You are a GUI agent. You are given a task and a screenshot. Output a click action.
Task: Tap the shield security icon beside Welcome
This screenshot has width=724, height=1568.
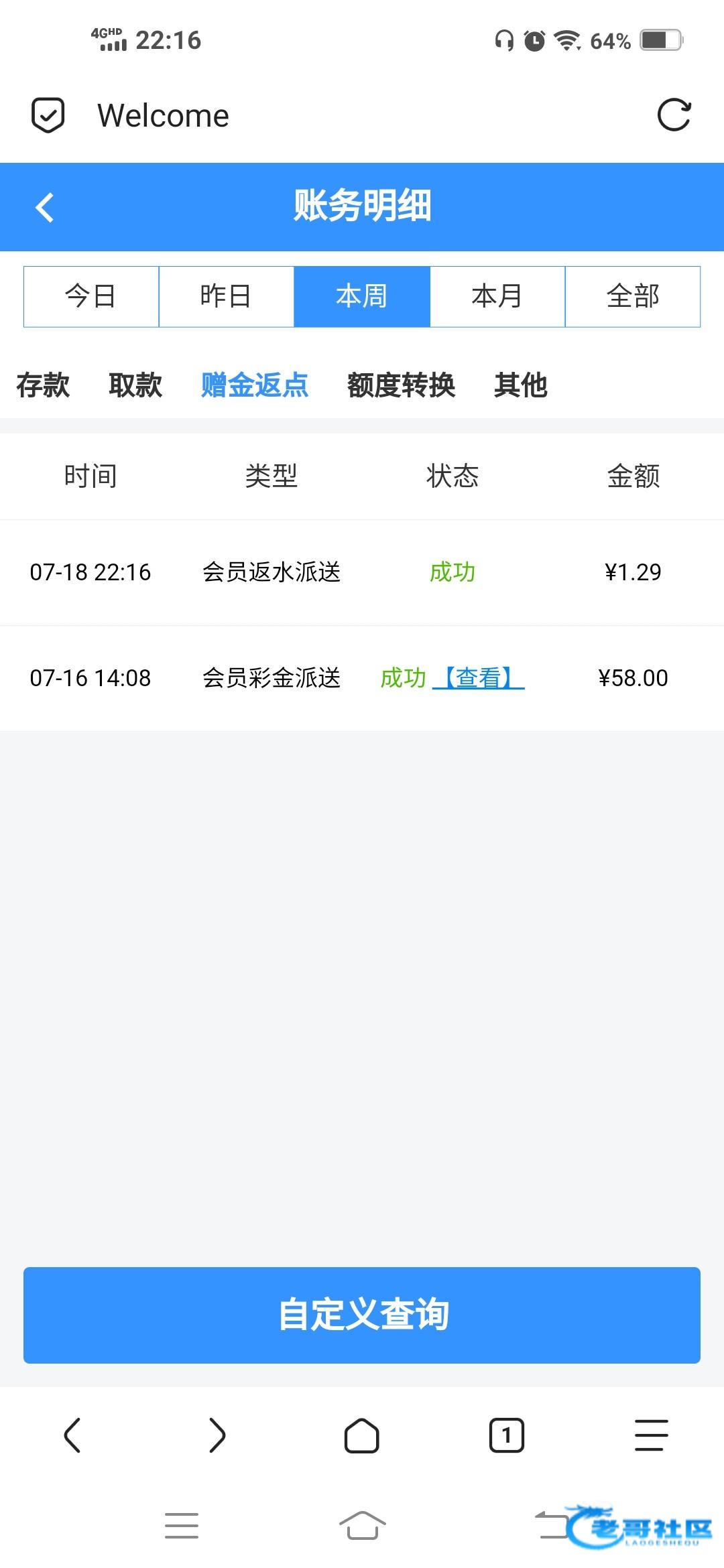48,115
